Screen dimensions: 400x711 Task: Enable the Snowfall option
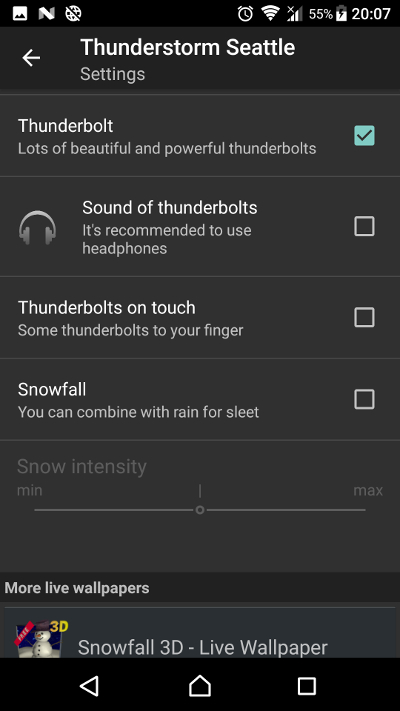364,399
